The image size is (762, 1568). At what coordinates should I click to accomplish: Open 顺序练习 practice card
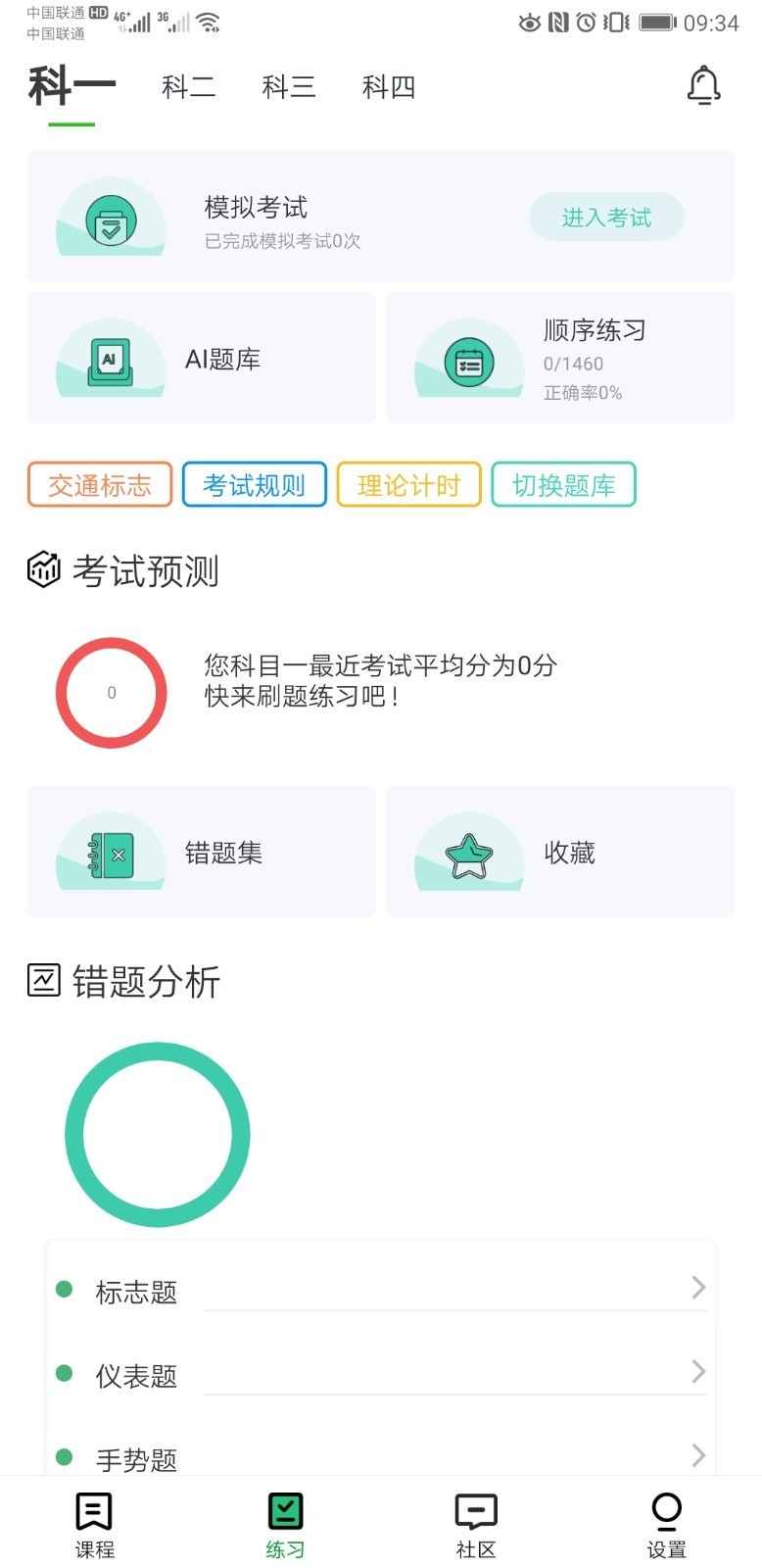click(559, 359)
